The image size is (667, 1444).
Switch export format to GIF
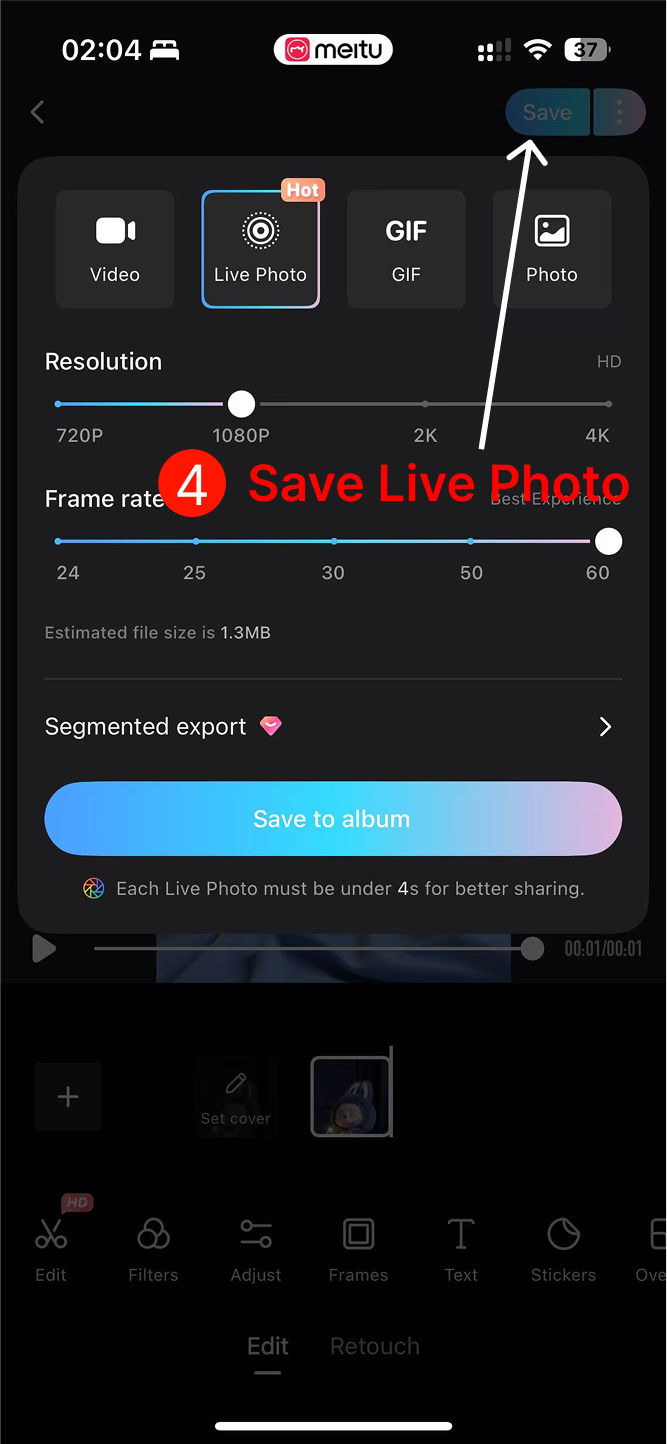[406, 249]
